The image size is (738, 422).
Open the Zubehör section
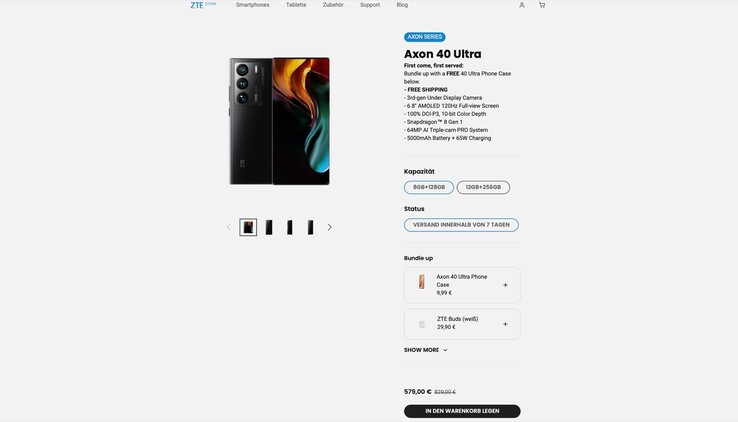[333, 5]
